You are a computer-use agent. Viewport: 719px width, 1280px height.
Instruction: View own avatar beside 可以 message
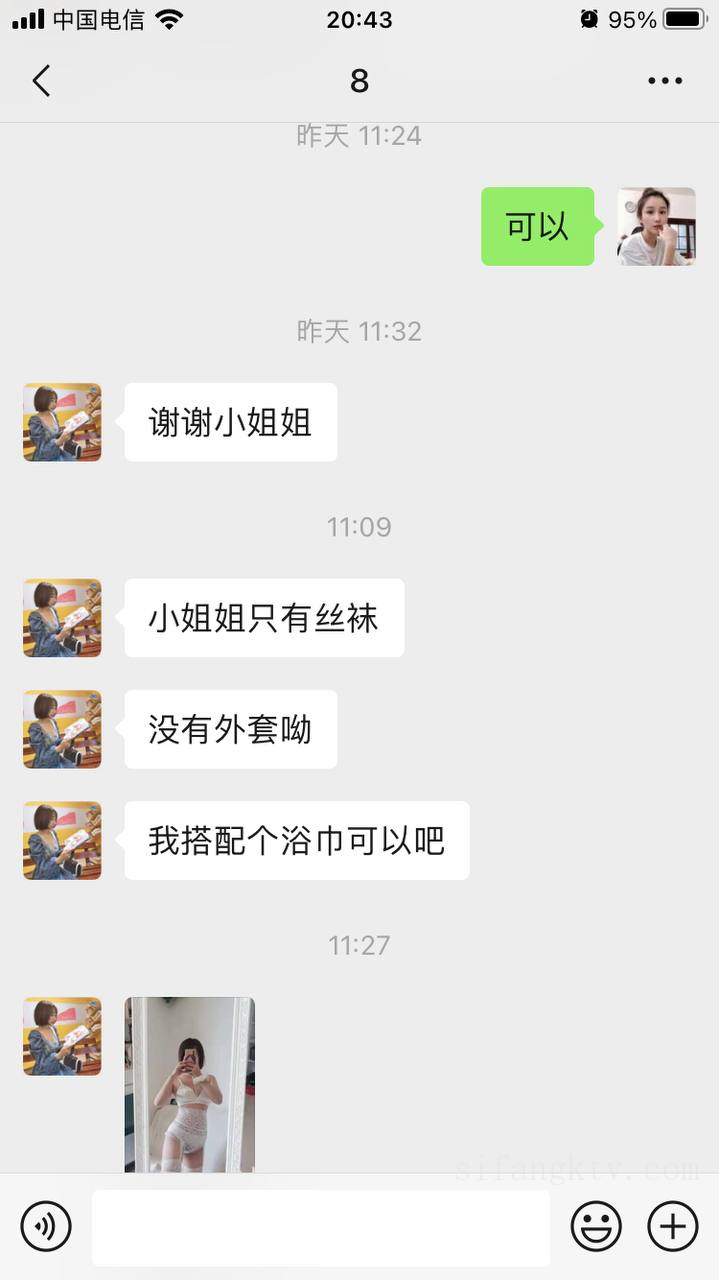pos(656,226)
